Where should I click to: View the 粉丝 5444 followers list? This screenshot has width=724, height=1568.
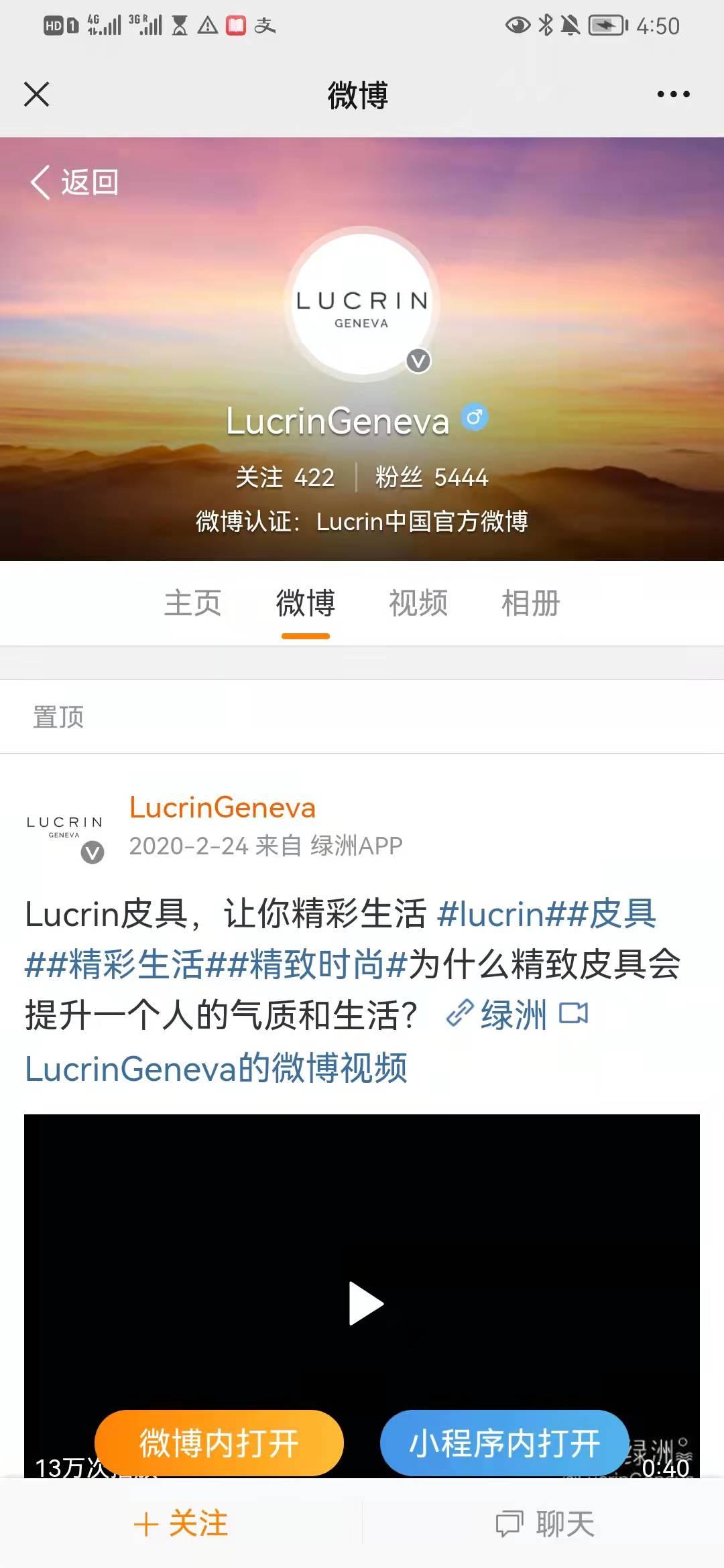[432, 478]
